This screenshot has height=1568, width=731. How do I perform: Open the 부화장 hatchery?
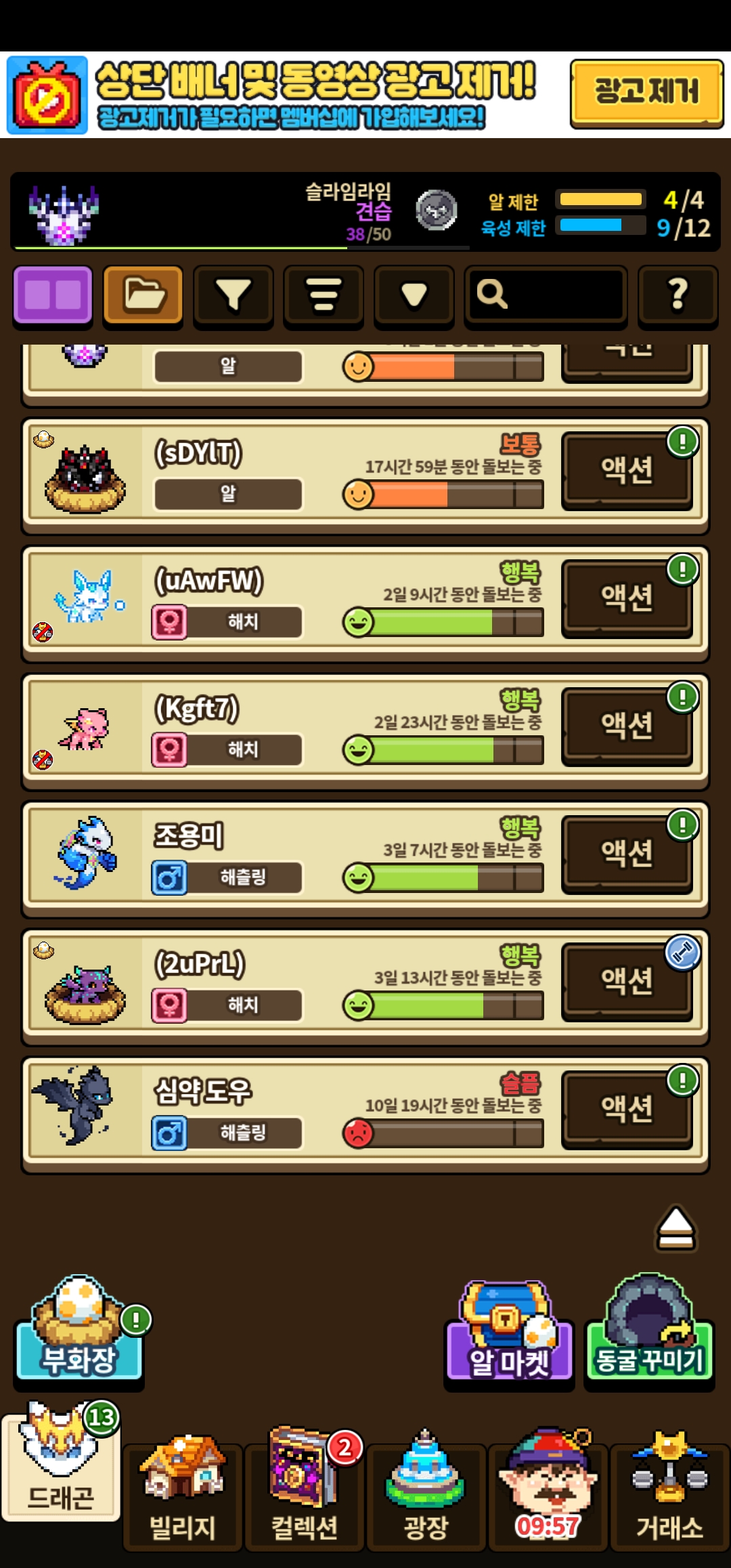click(x=79, y=1331)
